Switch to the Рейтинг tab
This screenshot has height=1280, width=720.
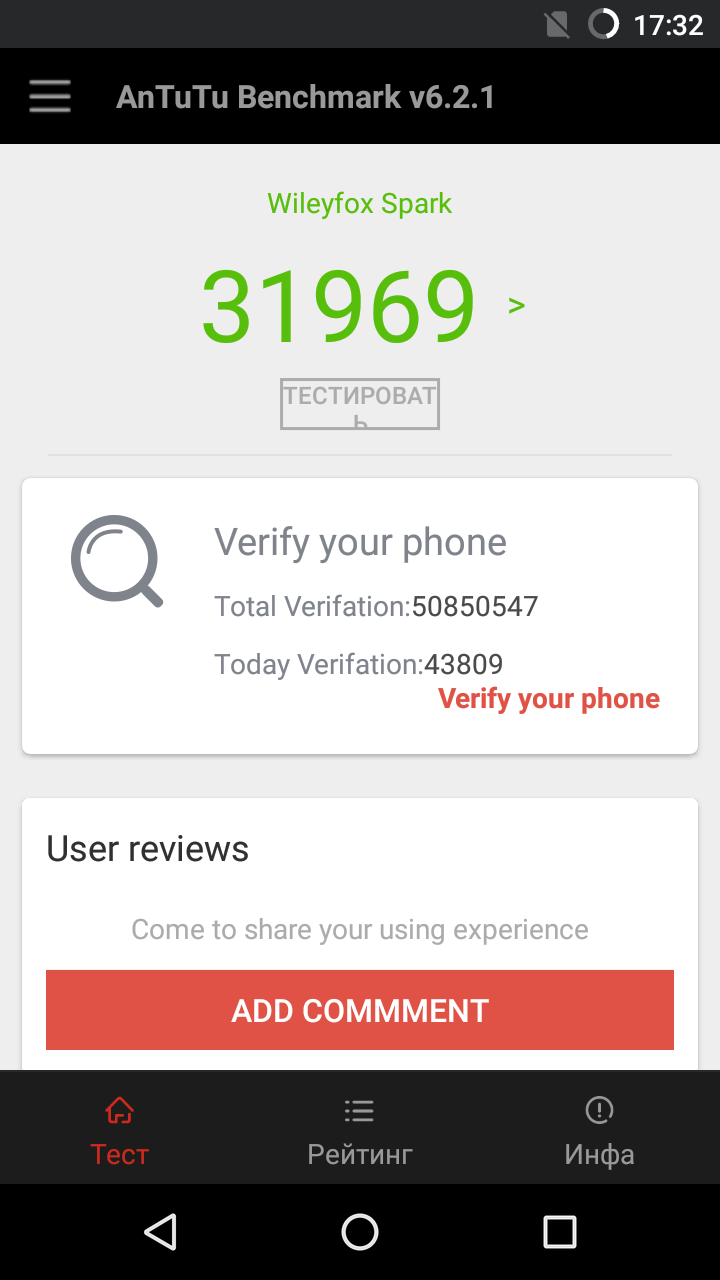coord(360,1130)
